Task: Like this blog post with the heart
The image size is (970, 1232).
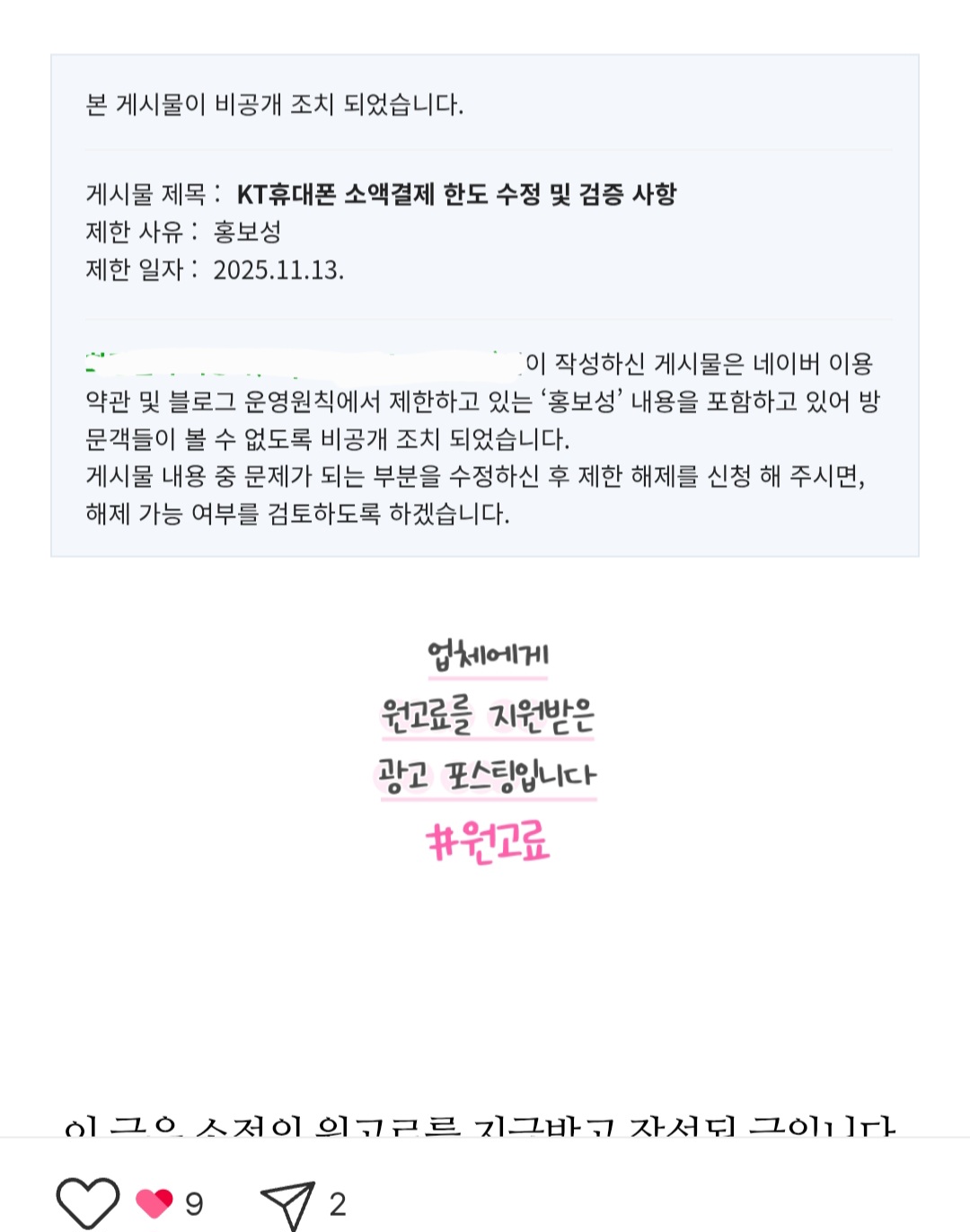Action: [x=87, y=1202]
